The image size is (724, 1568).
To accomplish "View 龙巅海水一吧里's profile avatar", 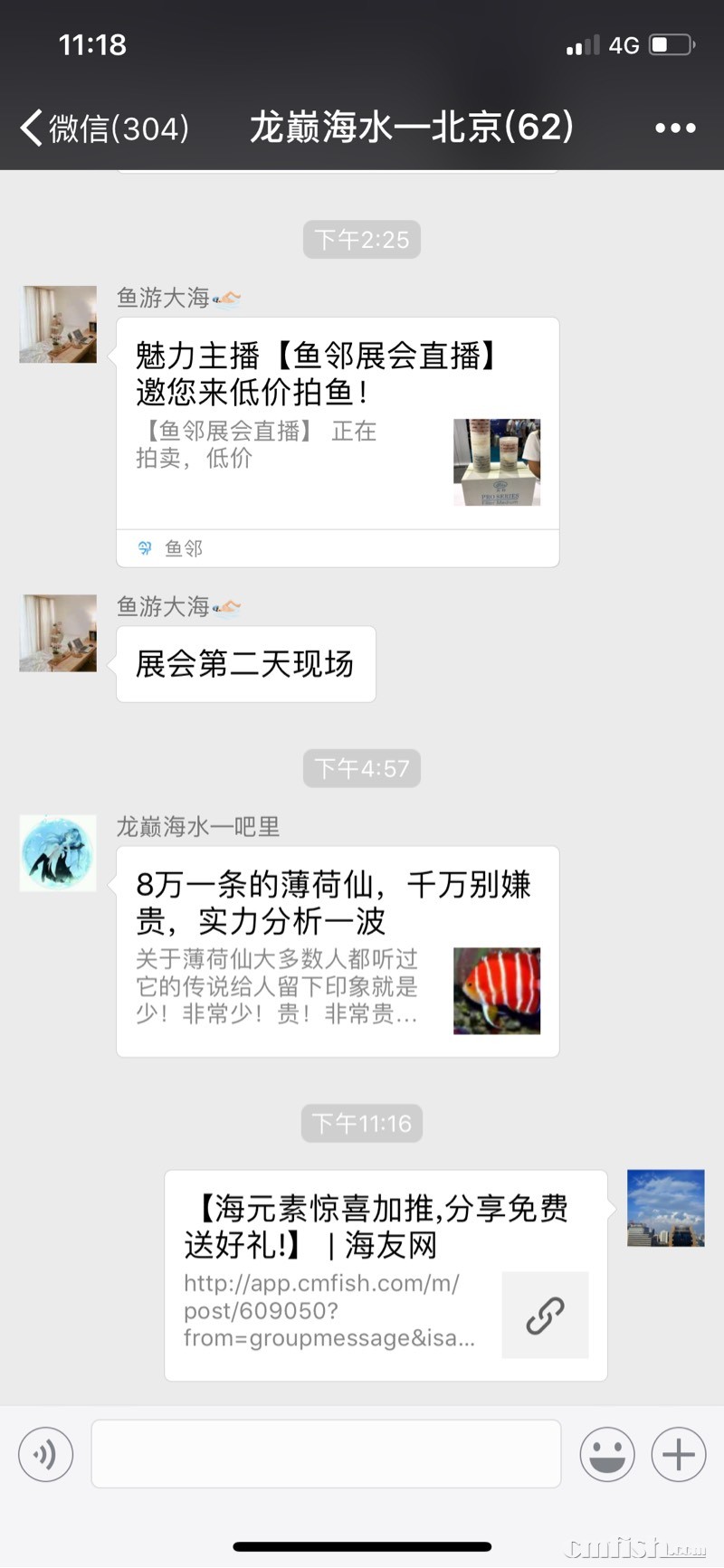I will point(58,852).
